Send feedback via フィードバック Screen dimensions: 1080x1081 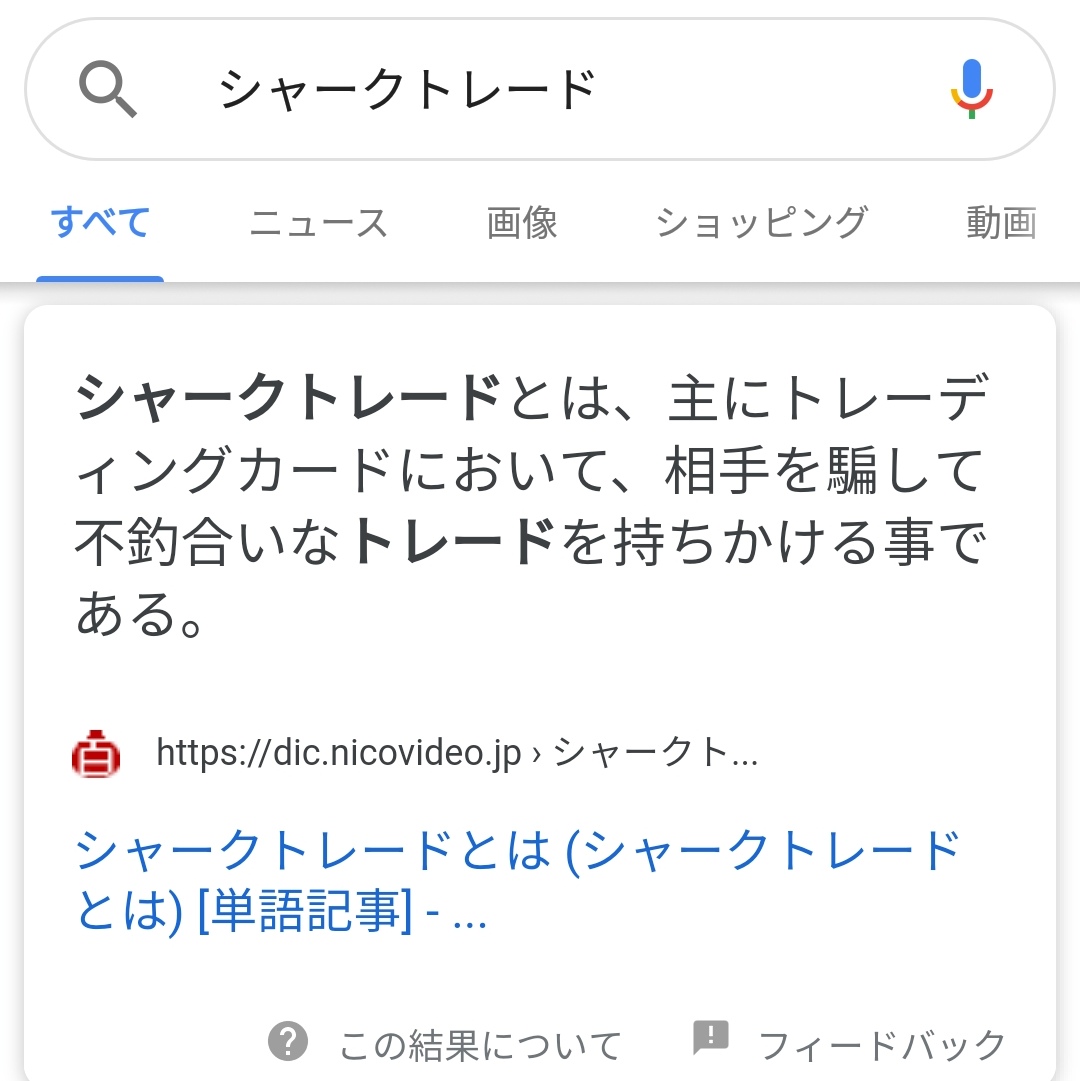(850, 1045)
